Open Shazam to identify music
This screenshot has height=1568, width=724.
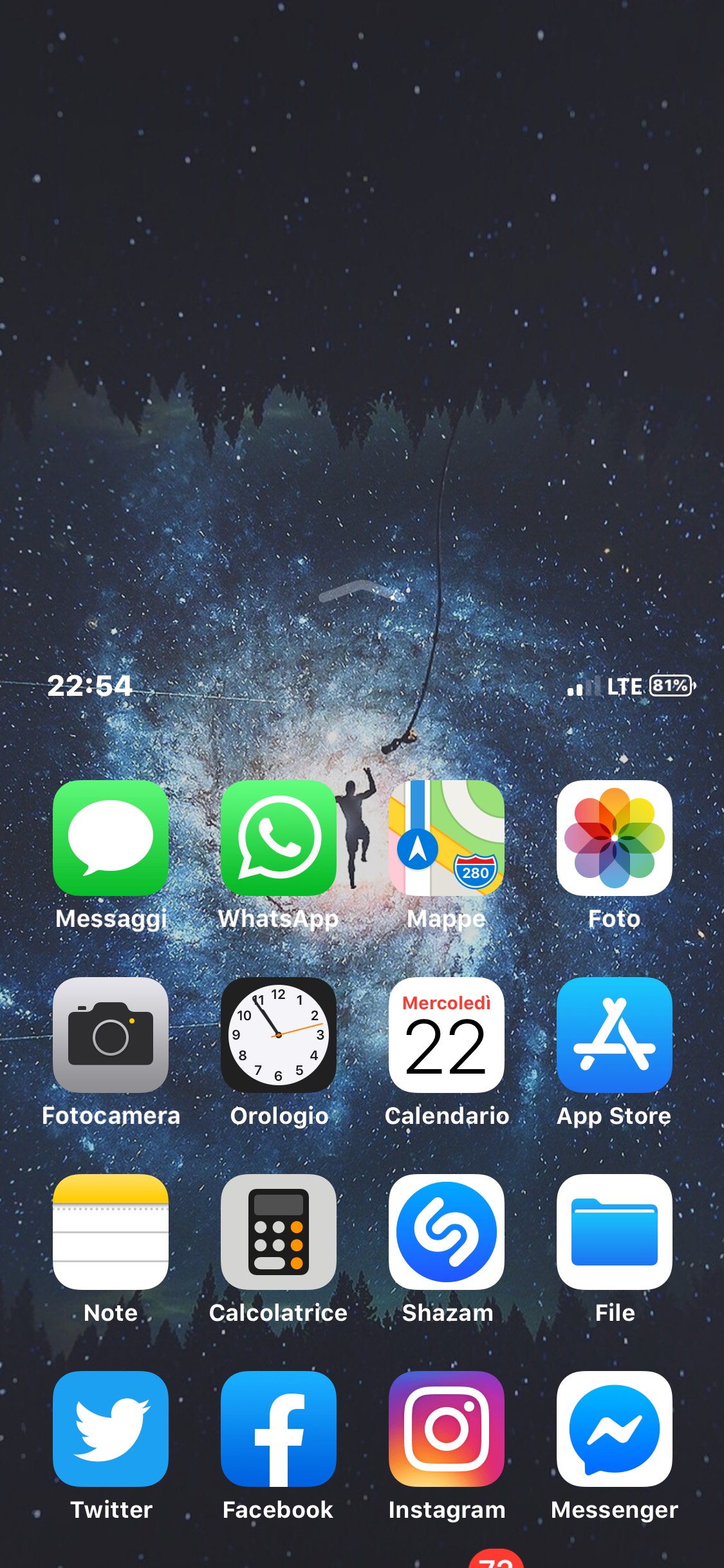point(447,1231)
